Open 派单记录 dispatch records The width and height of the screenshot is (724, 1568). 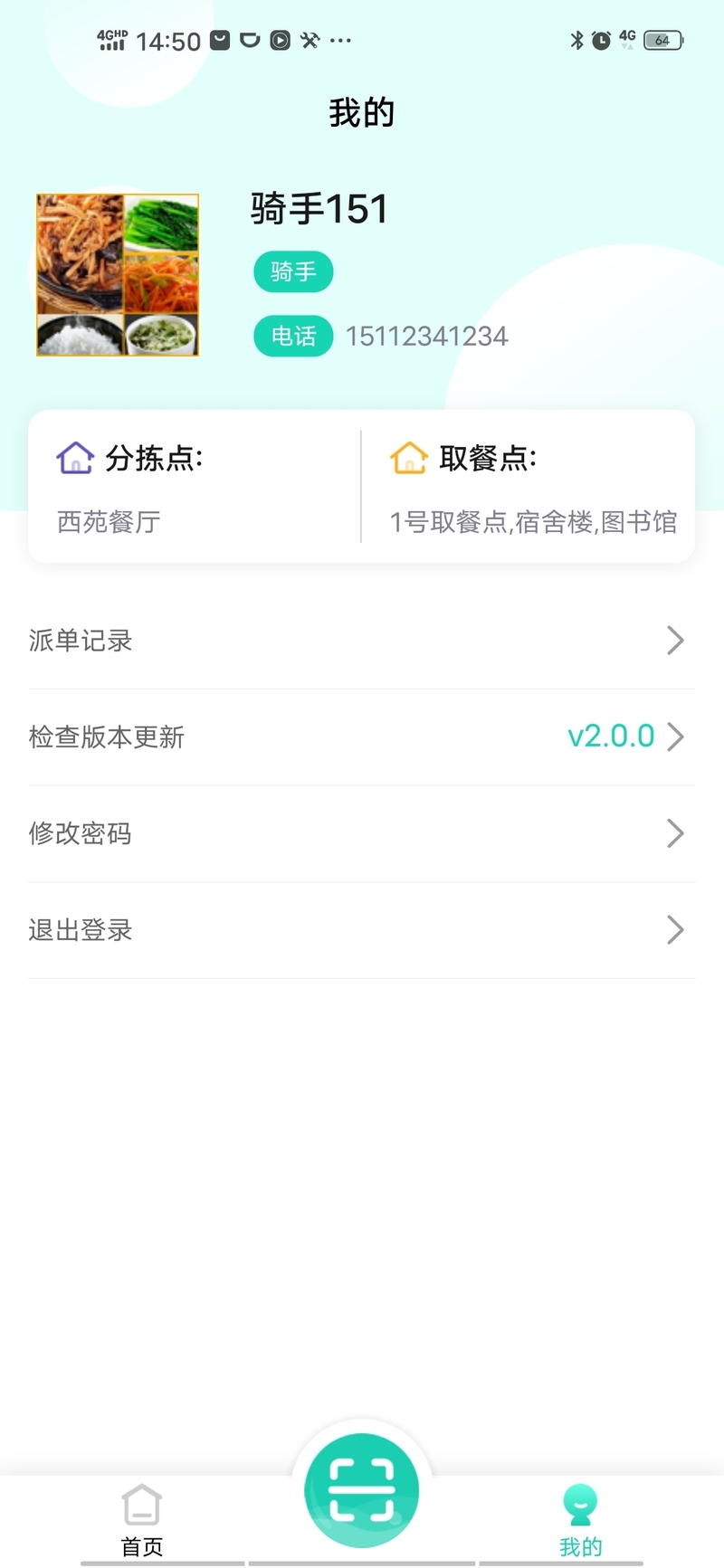pyautogui.click(x=362, y=641)
